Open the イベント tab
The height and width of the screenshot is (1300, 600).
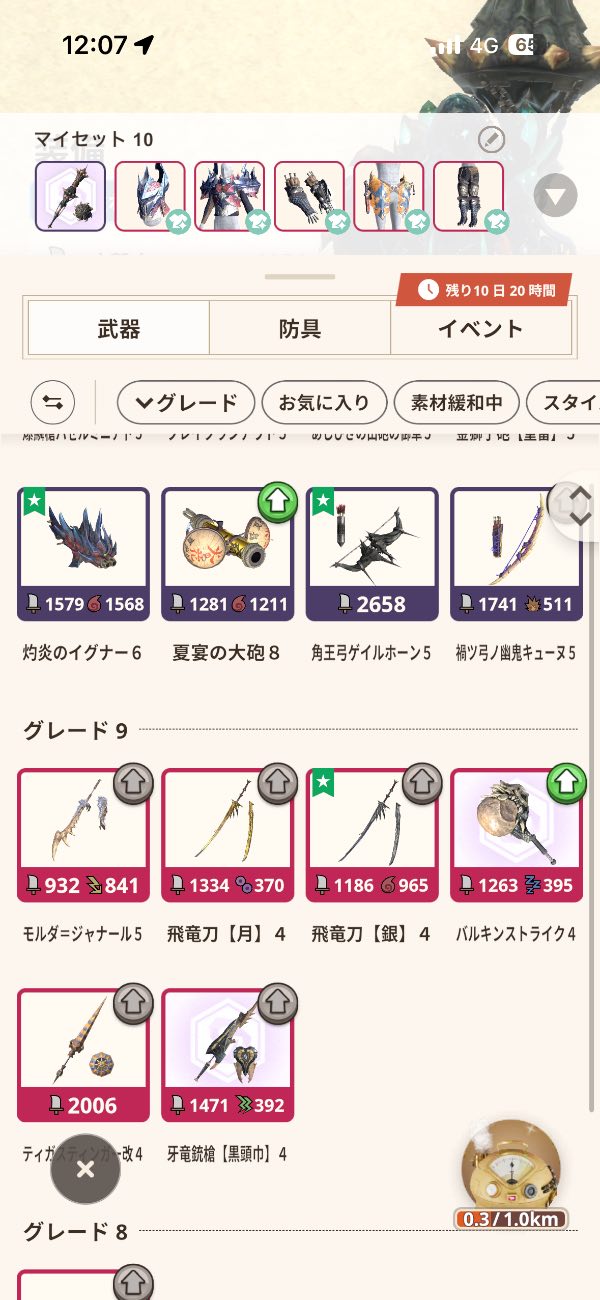[481, 328]
